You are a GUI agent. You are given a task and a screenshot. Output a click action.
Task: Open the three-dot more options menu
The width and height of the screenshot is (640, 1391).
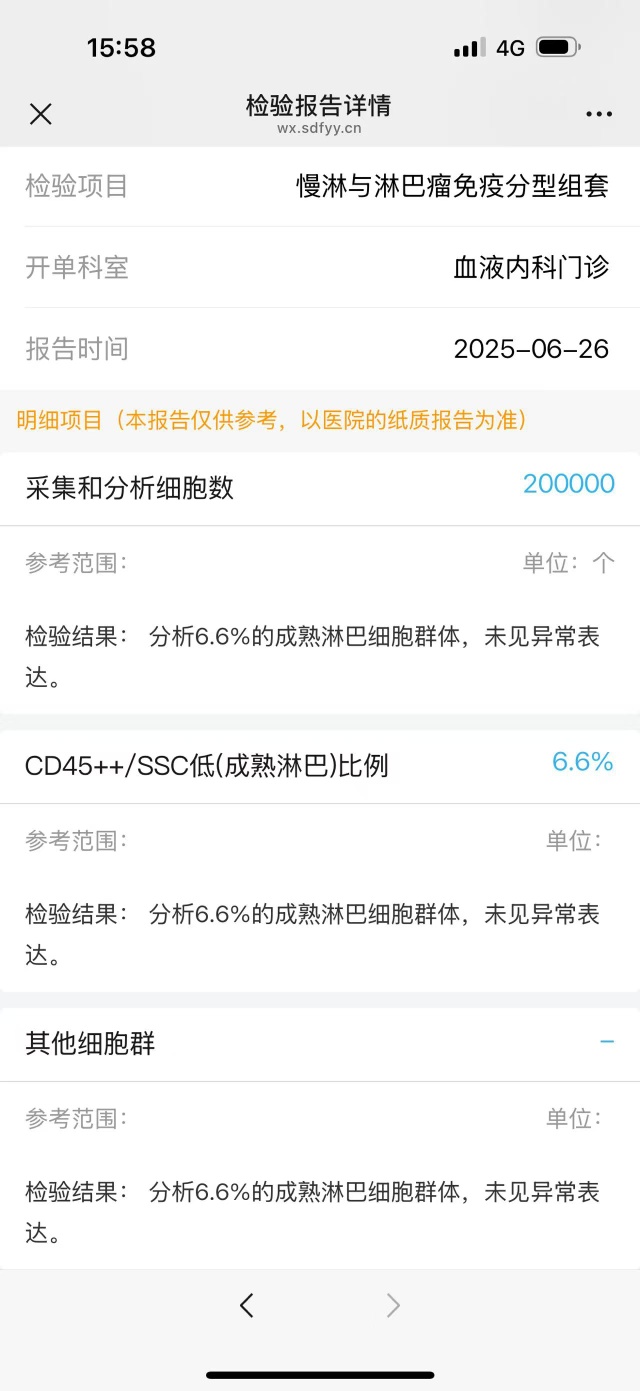click(x=599, y=114)
